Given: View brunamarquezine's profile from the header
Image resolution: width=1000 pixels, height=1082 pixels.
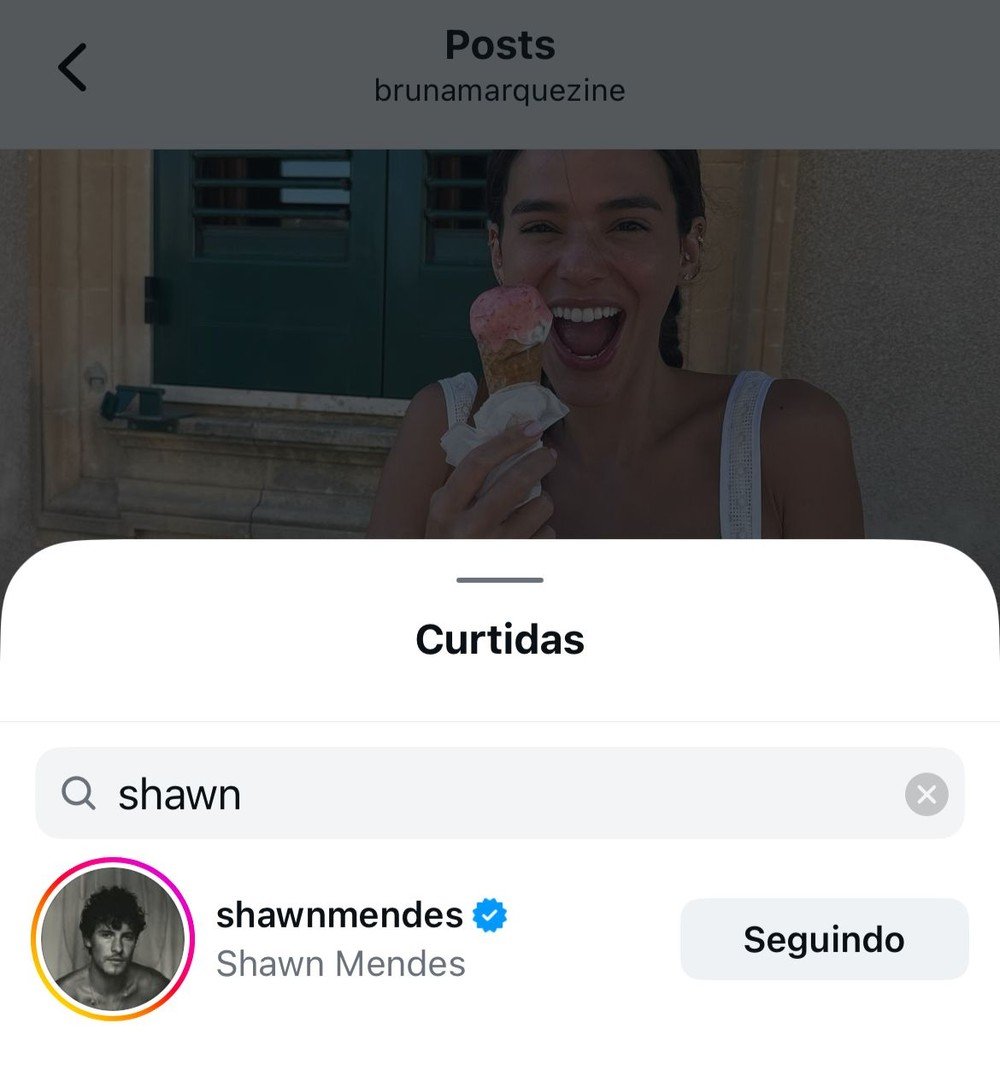Looking at the screenshot, I should [x=498, y=91].
